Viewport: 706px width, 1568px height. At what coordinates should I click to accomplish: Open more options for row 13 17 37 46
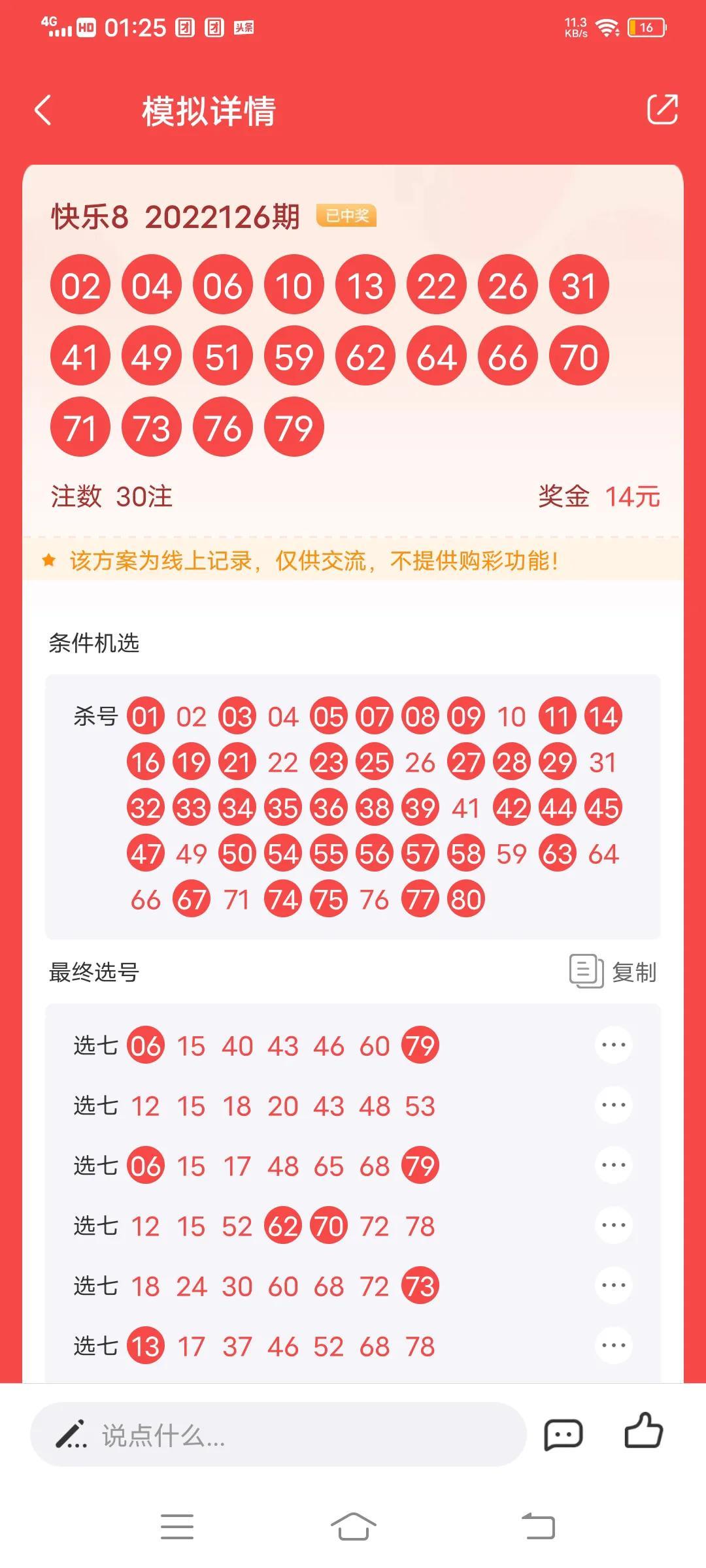[x=613, y=1345]
